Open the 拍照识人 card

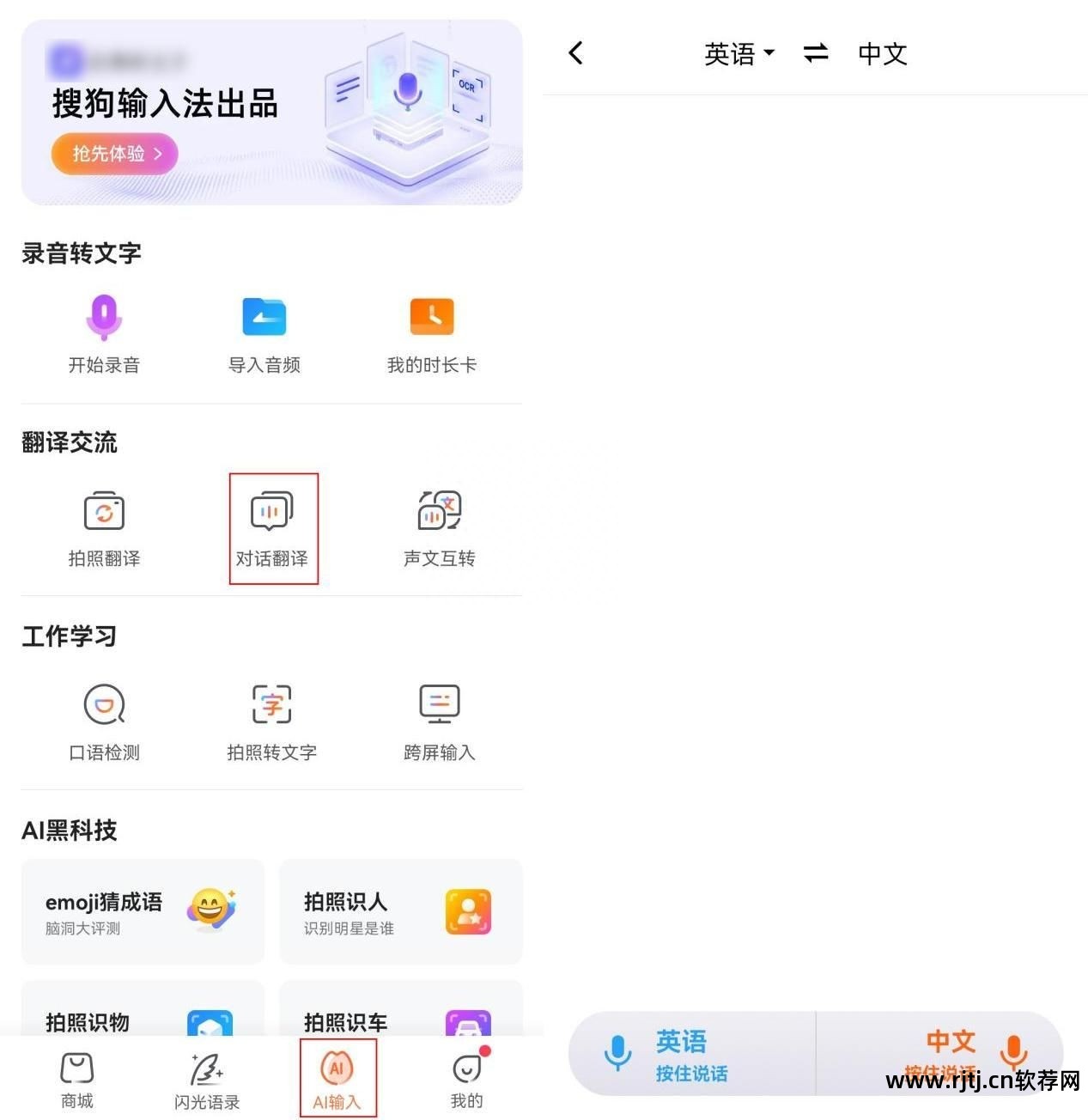pyautogui.click(x=401, y=912)
